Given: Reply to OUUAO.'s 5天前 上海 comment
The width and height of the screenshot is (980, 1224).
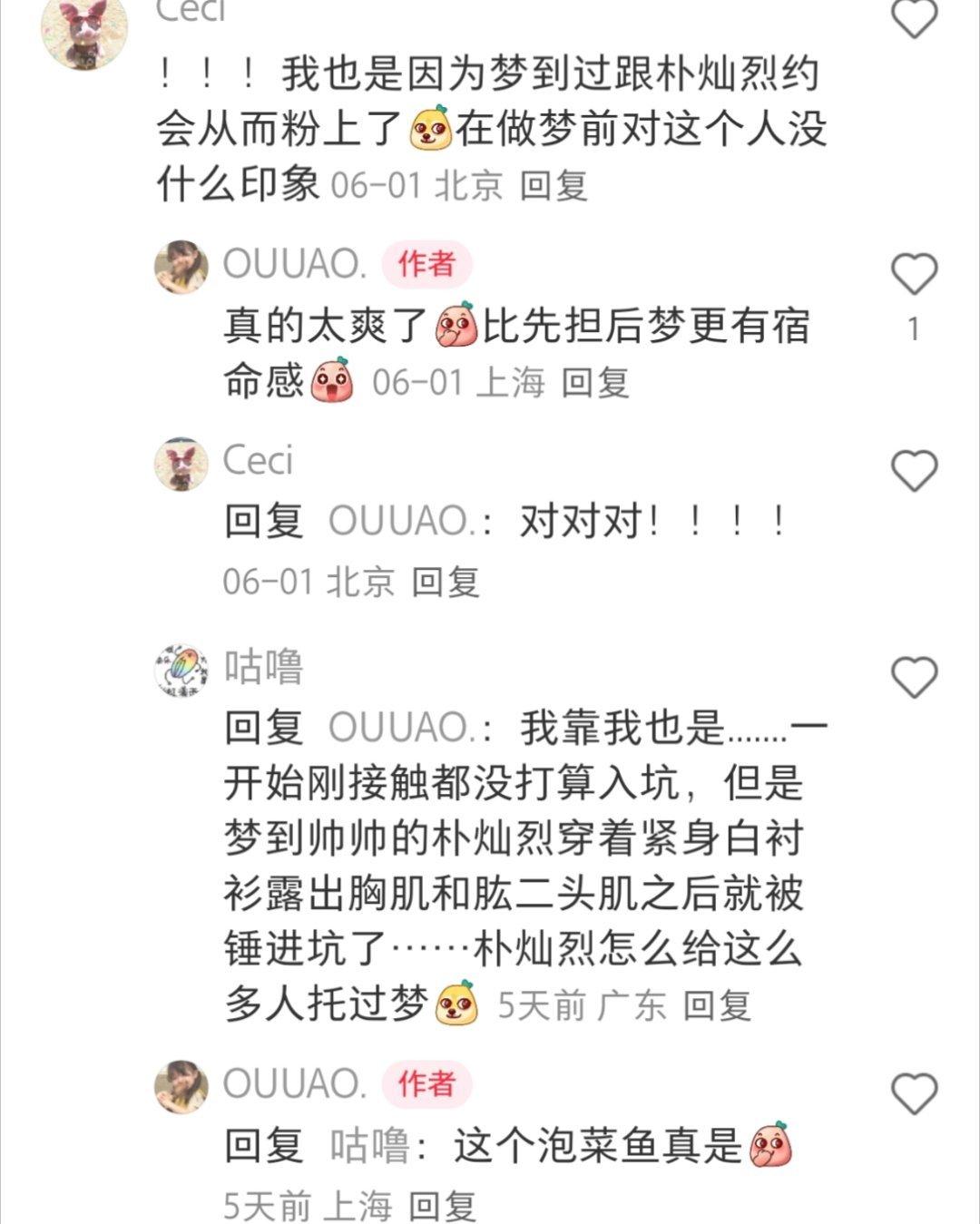Looking at the screenshot, I should (442, 1207).
